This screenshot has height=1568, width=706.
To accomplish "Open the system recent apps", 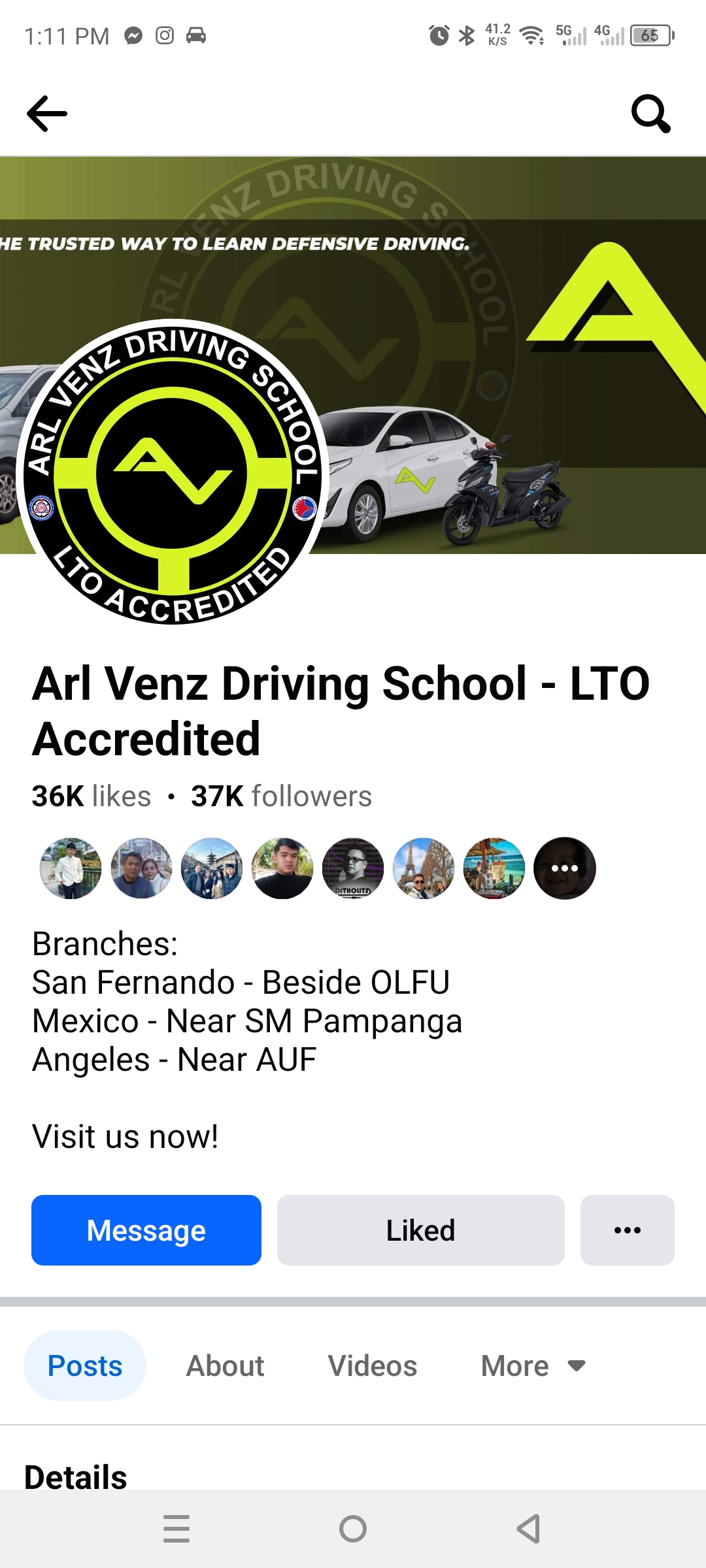I will pyautogui.click(x=176, y=1529).
